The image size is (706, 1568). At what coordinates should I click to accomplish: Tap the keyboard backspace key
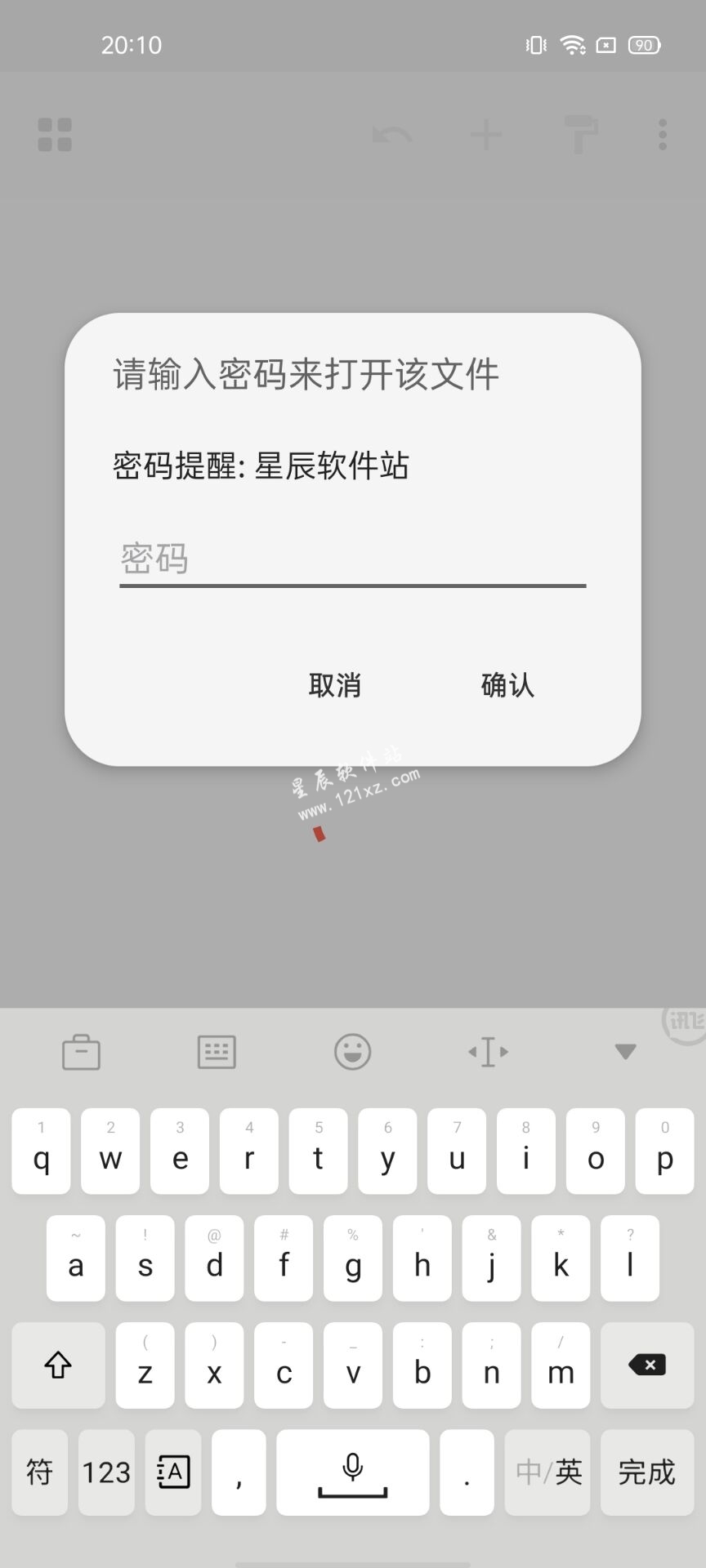click(647, 1365)
